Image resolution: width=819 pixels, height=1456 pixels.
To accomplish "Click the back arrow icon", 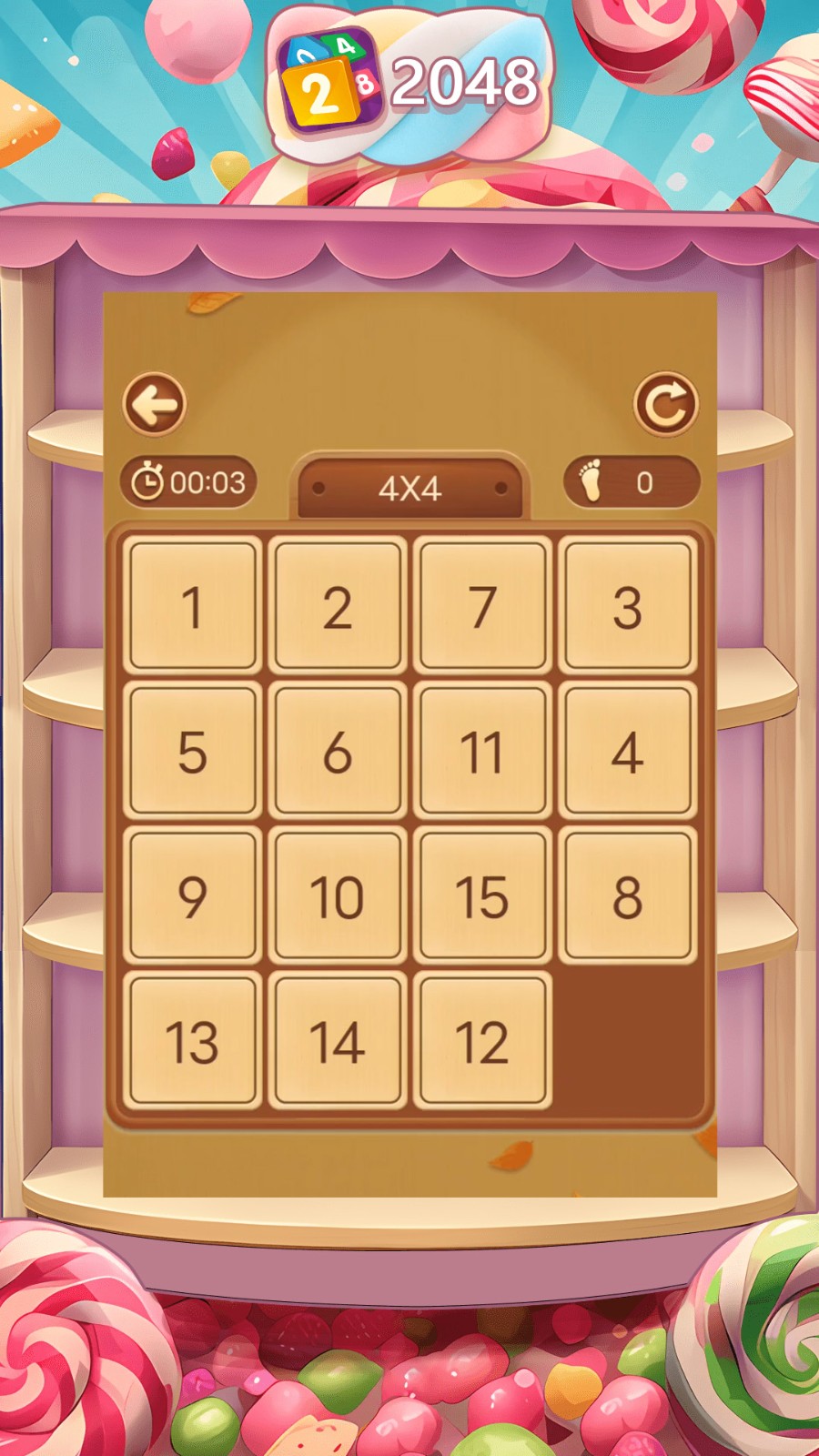I will click(157, 402).
